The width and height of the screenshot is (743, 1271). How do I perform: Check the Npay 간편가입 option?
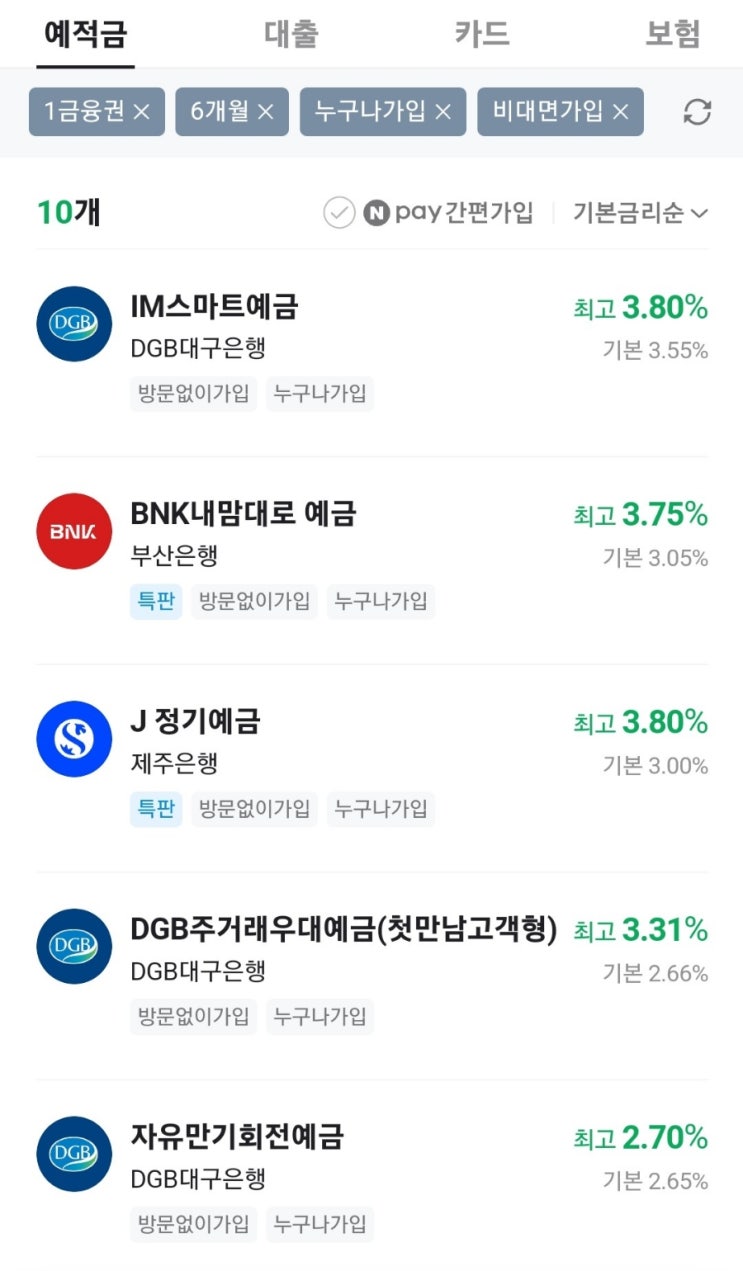tap(340, 213)
